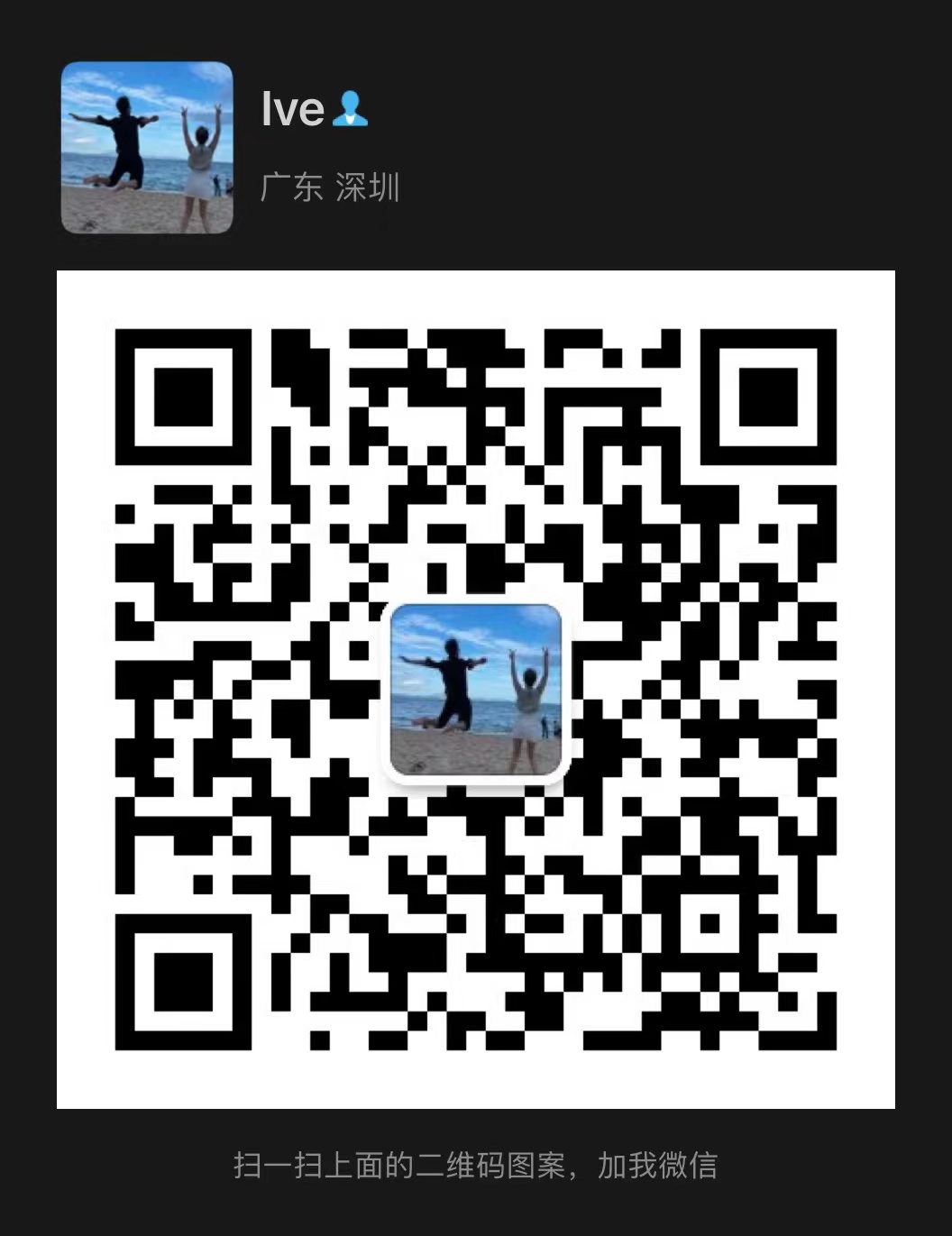Screen dimensions: 952x1236
Task: Click the blue male gender icon beside Ive
Action: coord(352,108)
